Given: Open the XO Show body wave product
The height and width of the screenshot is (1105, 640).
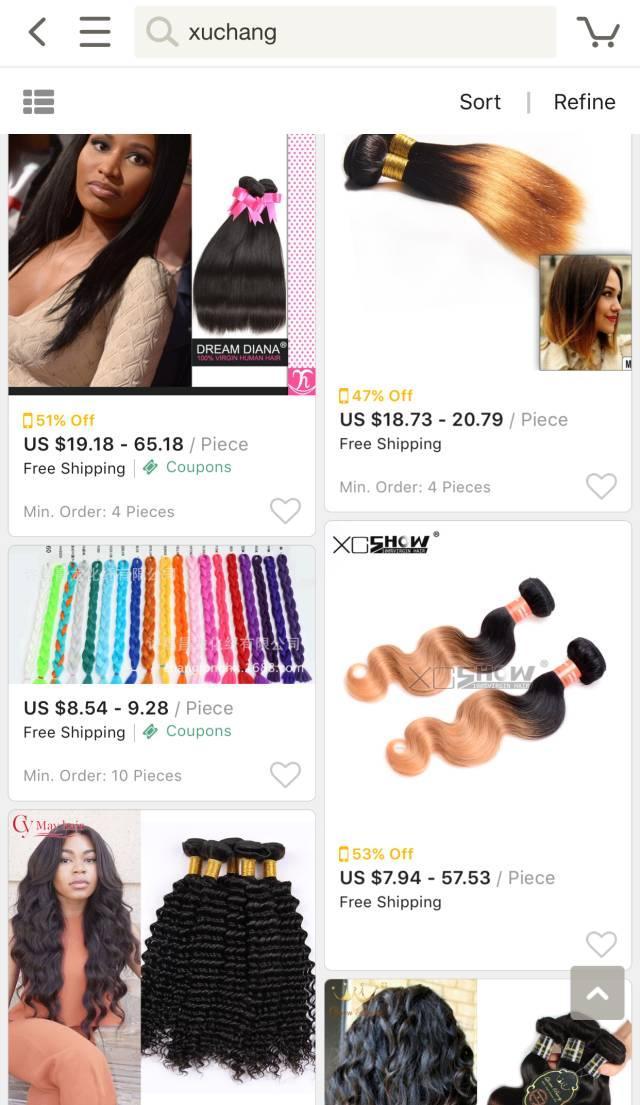Looking at the screenshot, I should 478,680.
